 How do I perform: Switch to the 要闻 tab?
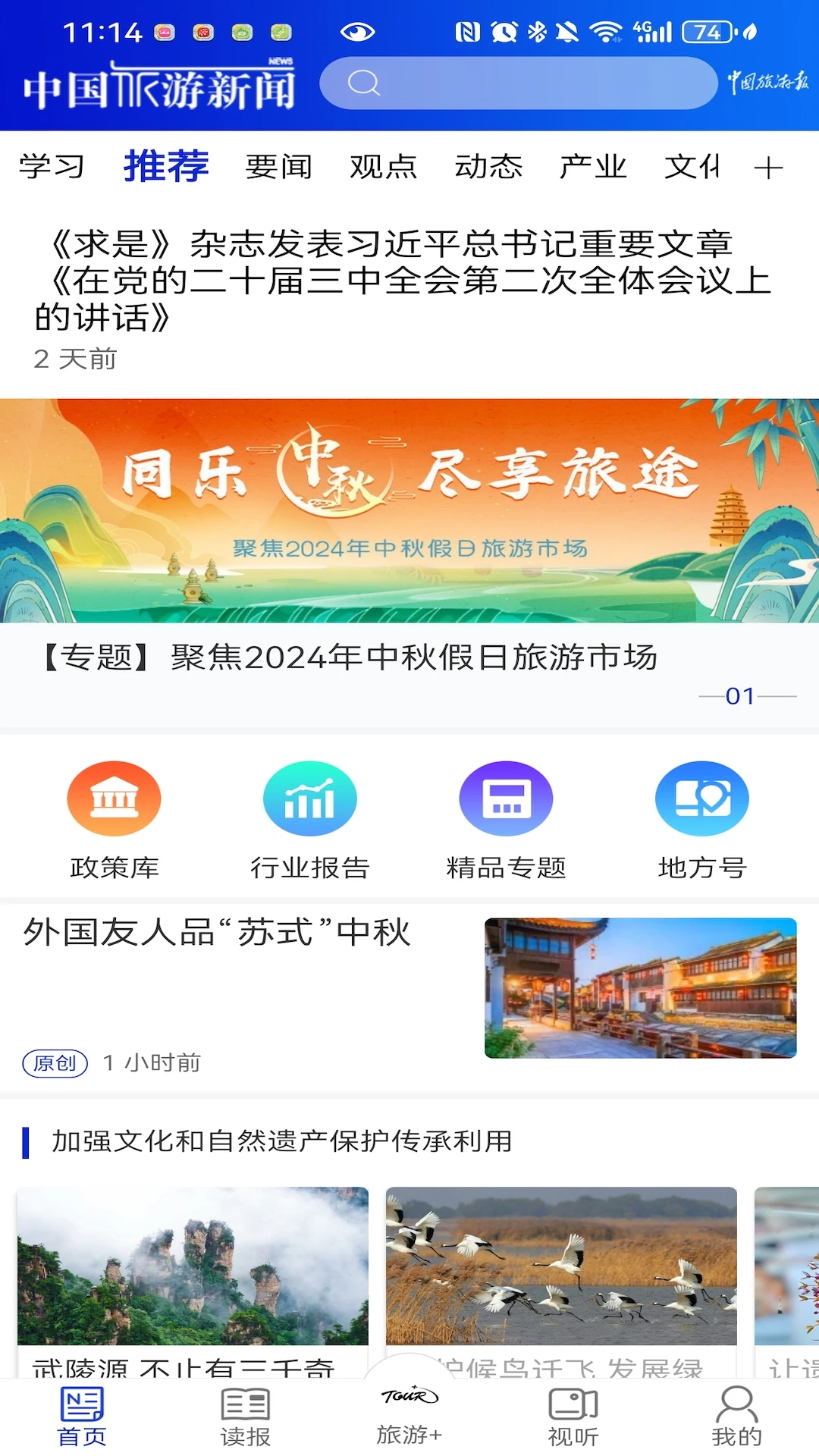point(278,167)
